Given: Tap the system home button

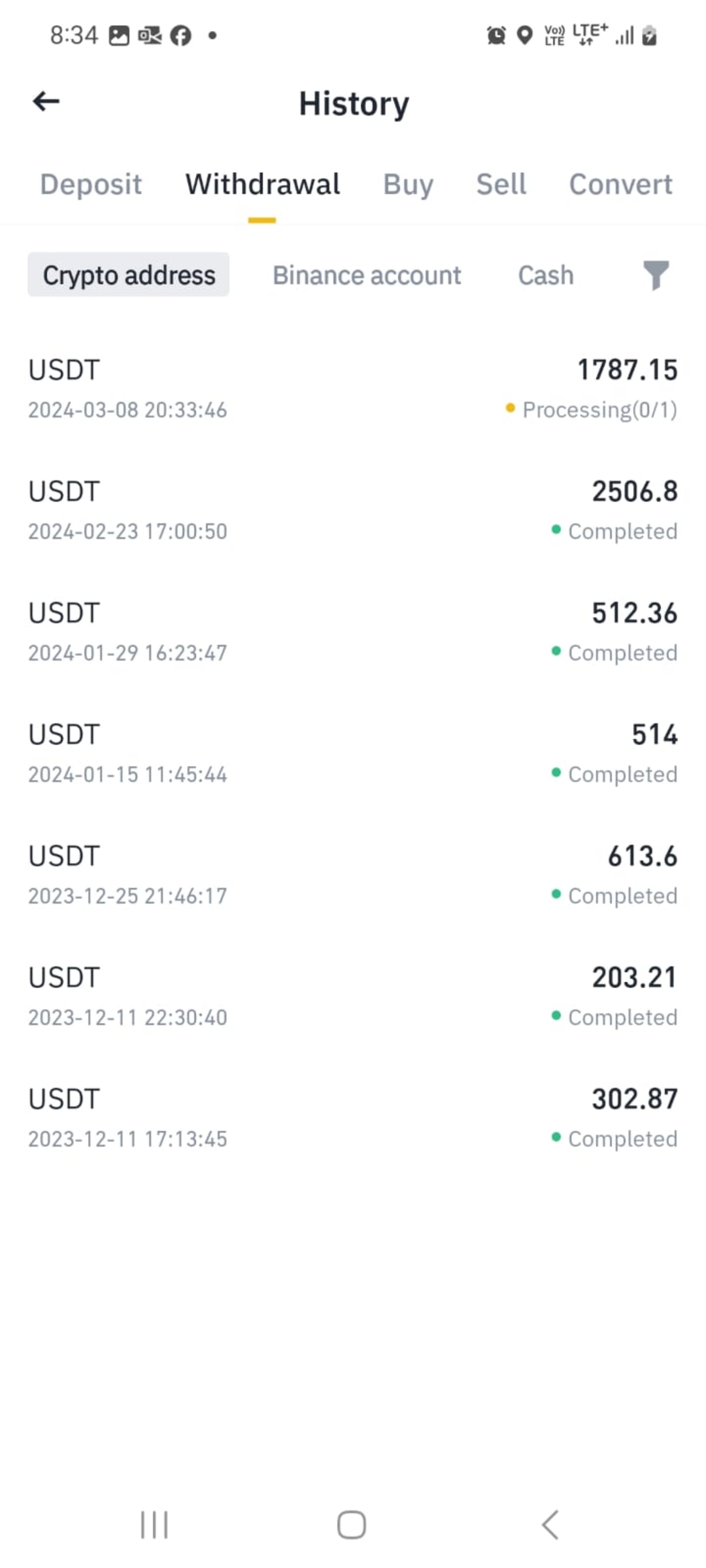Looking at the screenshot, I should 352,1525.
